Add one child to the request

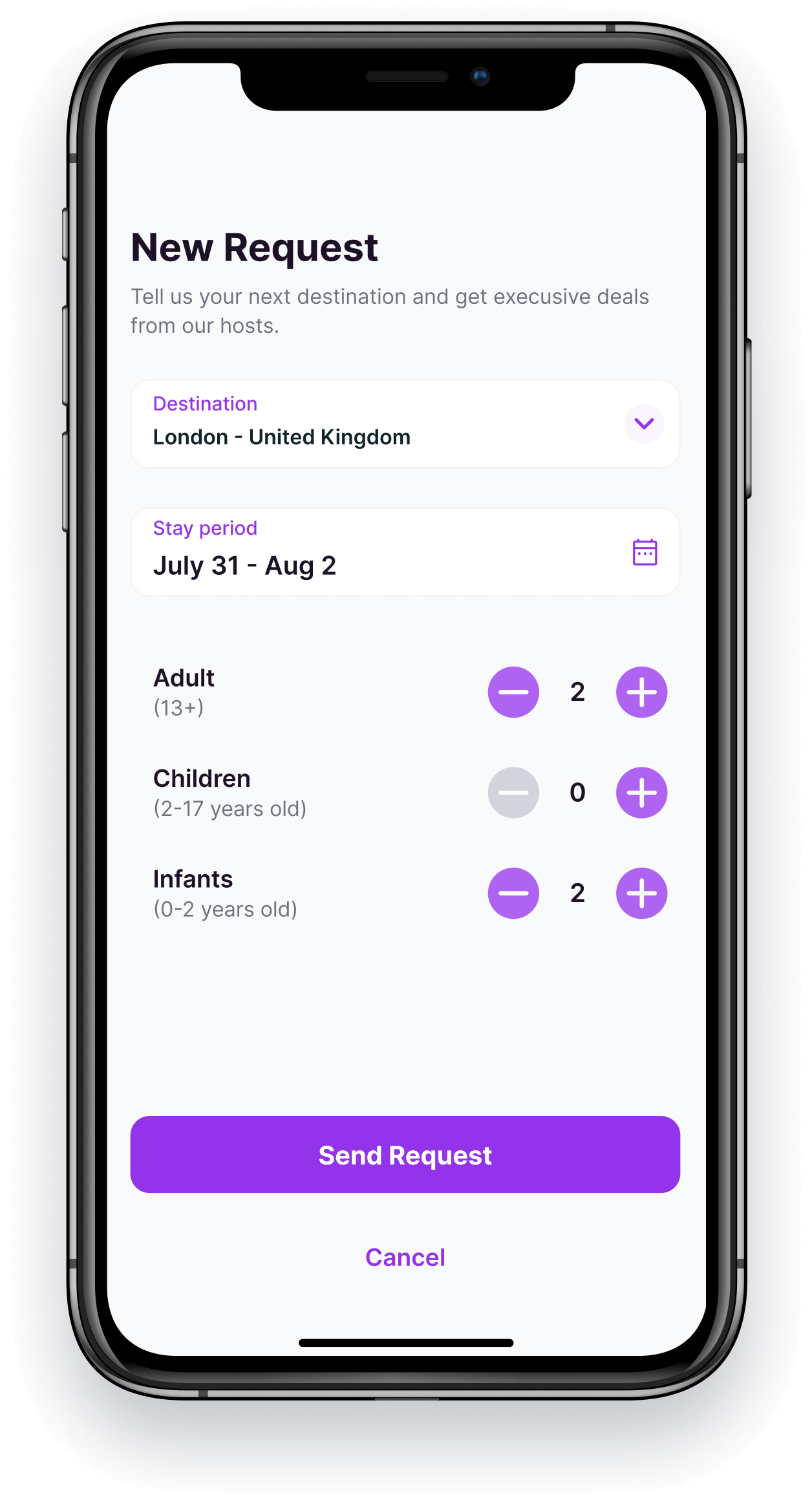click(641, 793)
